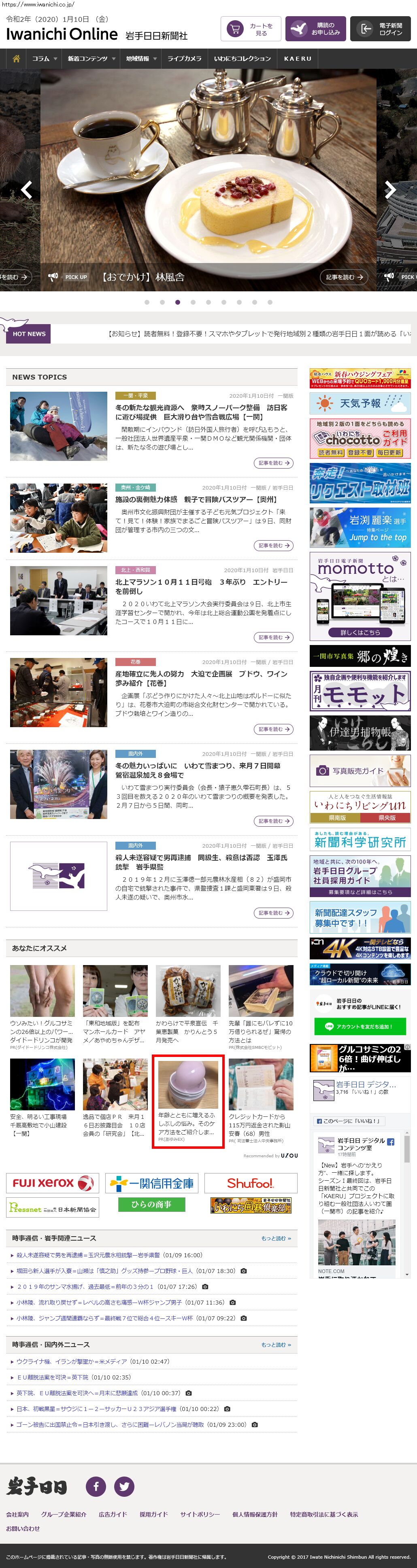The image size is (417, 1568).
Task: Open the momotto 詳しくはこちら banner
Action: pyautogui.click(x=360, y=632)
